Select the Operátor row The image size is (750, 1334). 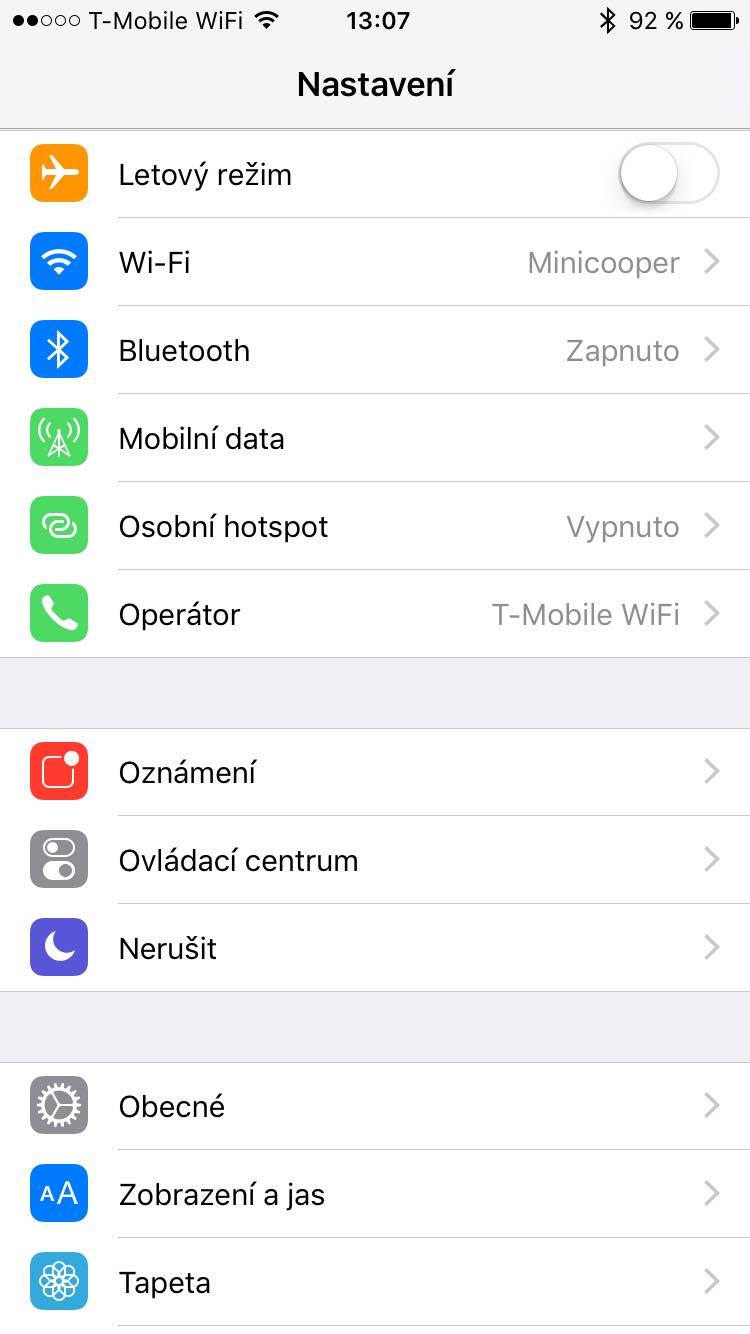(x=375, y=614)
